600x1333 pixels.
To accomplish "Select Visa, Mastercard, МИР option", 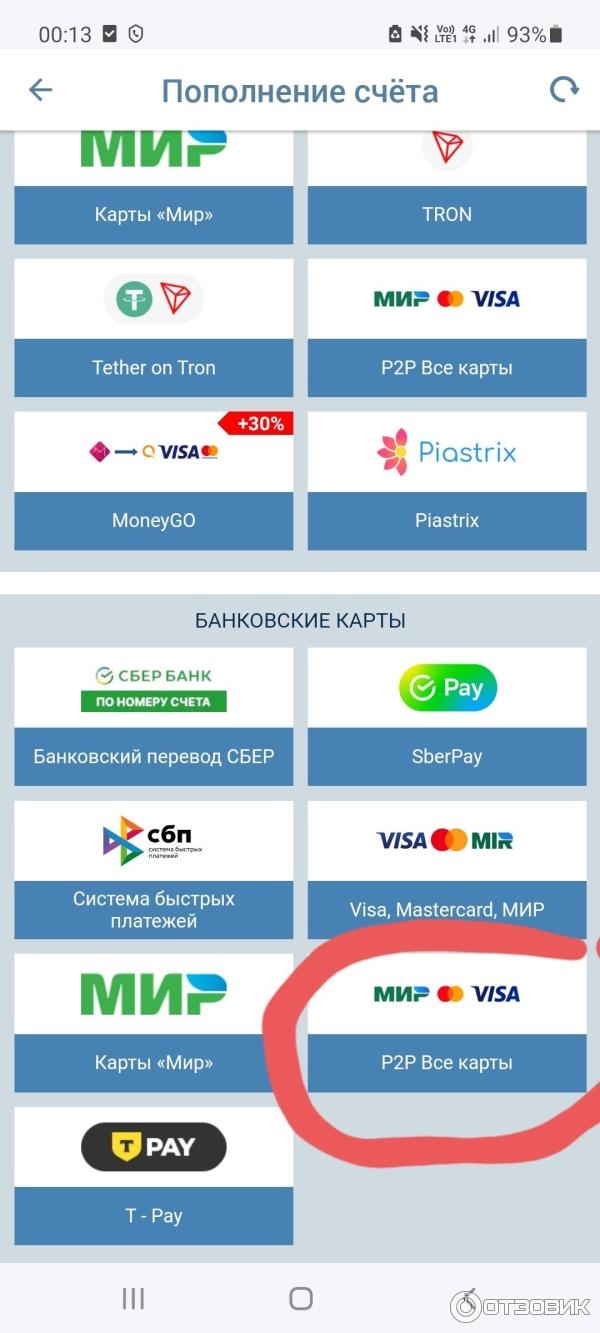I will 446,870.
